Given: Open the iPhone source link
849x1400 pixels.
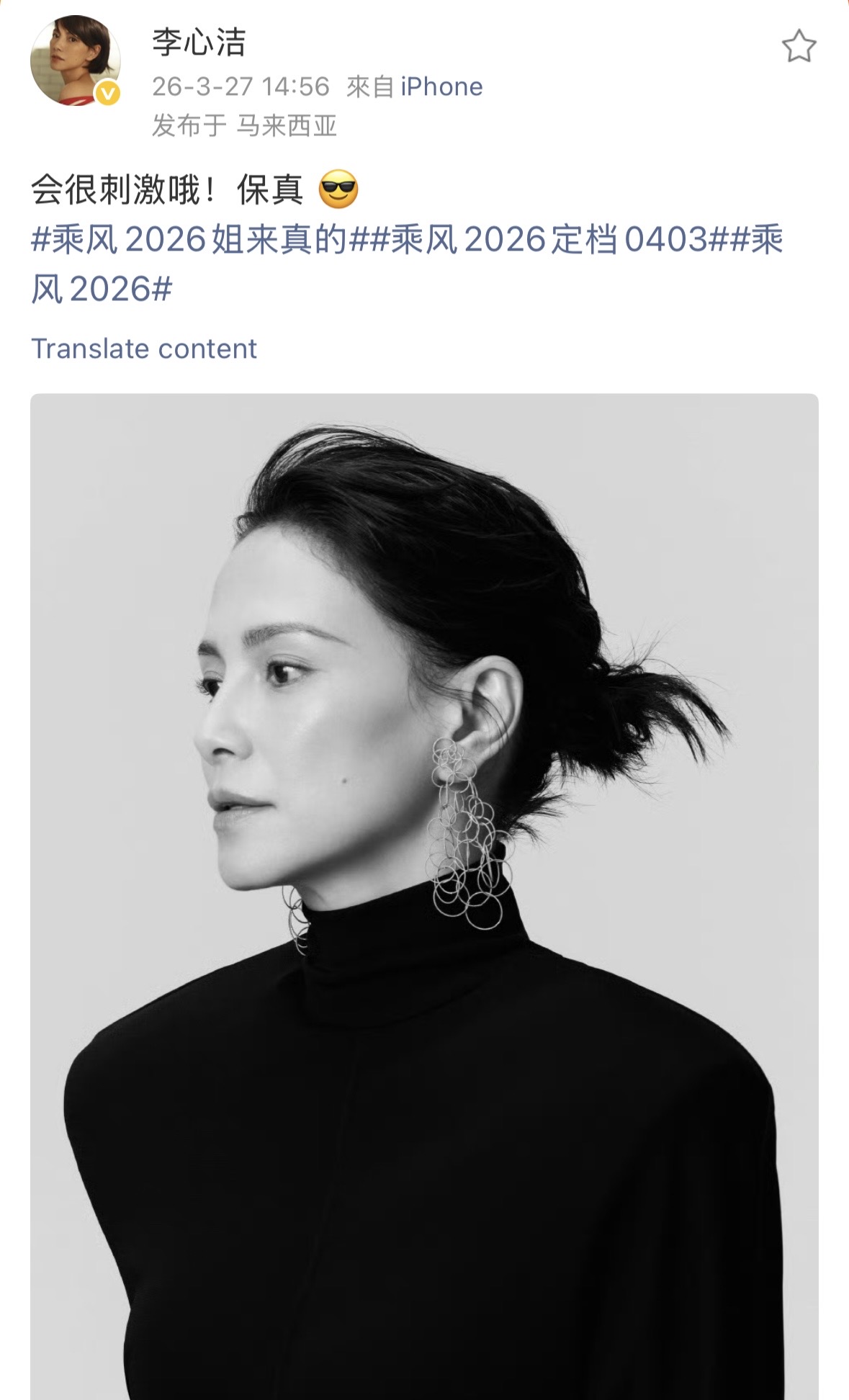Looking at the screenshot, I should click(441, 87).
